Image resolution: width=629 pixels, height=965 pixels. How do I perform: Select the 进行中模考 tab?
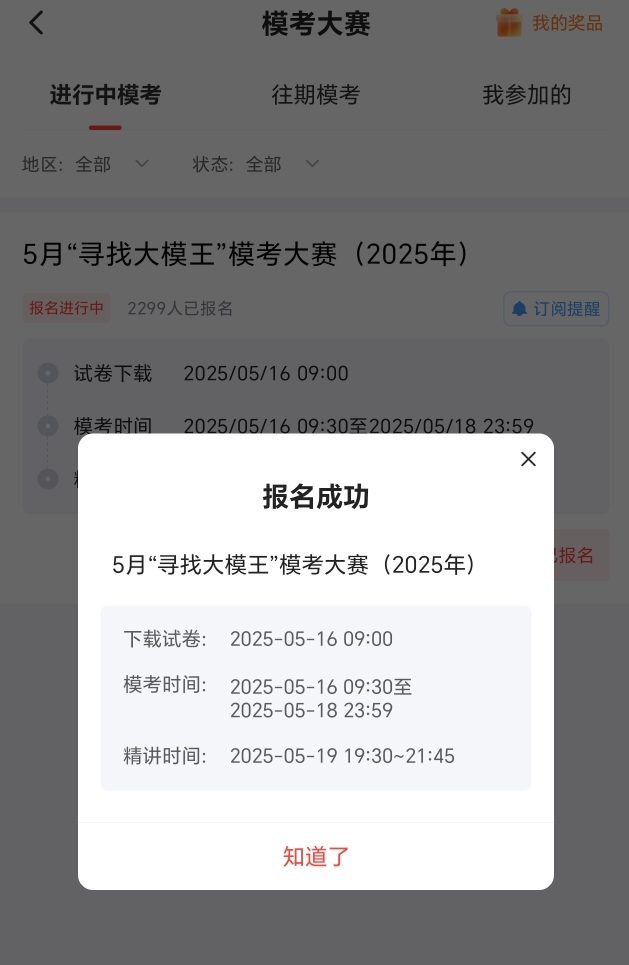105,96
